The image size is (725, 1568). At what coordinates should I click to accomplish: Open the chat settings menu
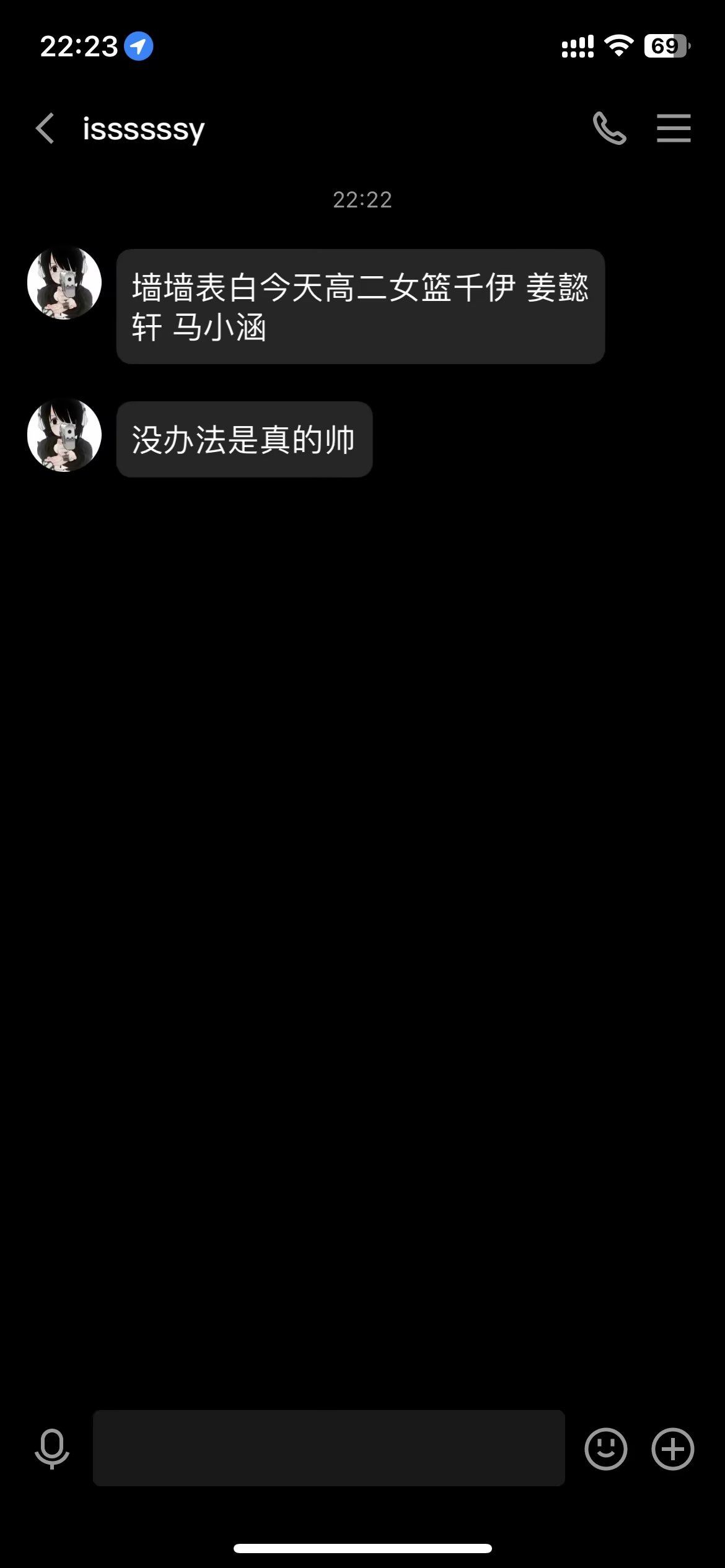tap(674, 128)
